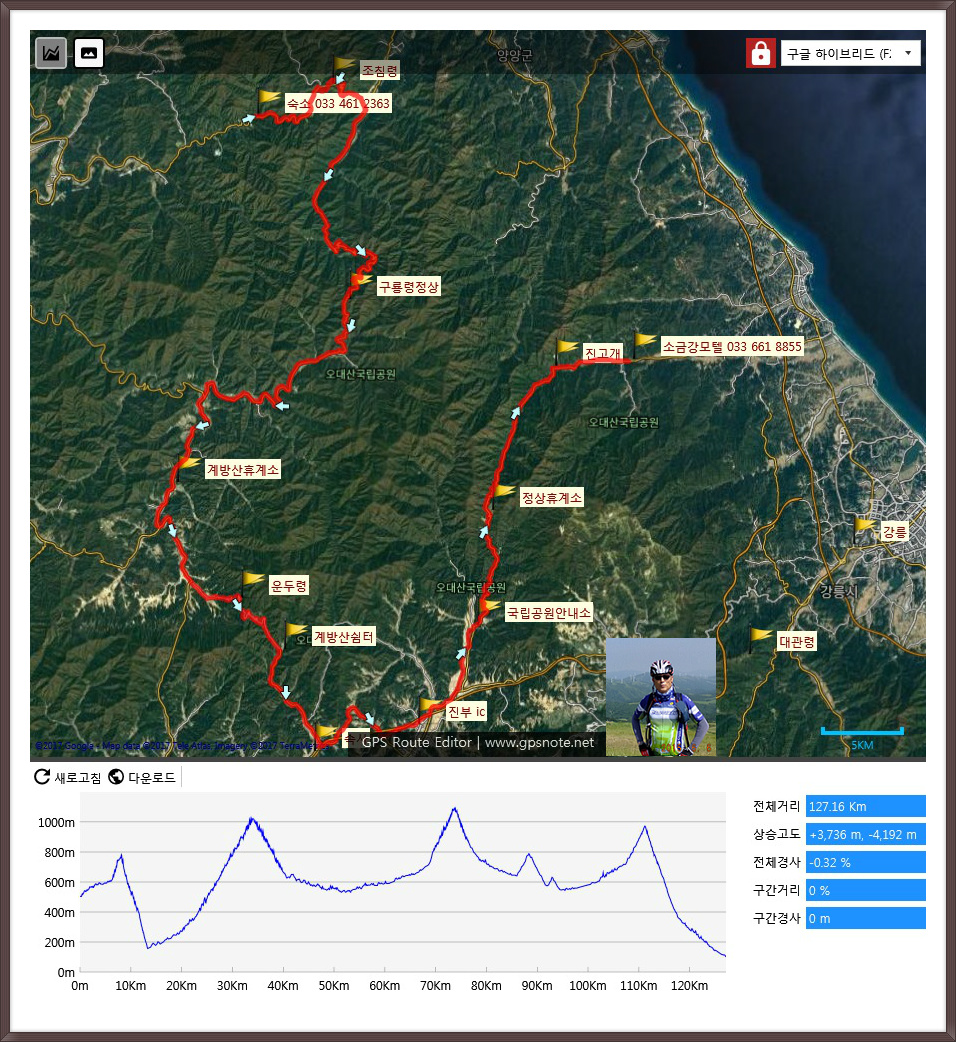956x1042 pixels.
Task: Open the rider photo thumbnail
Action: click(661, 697)
